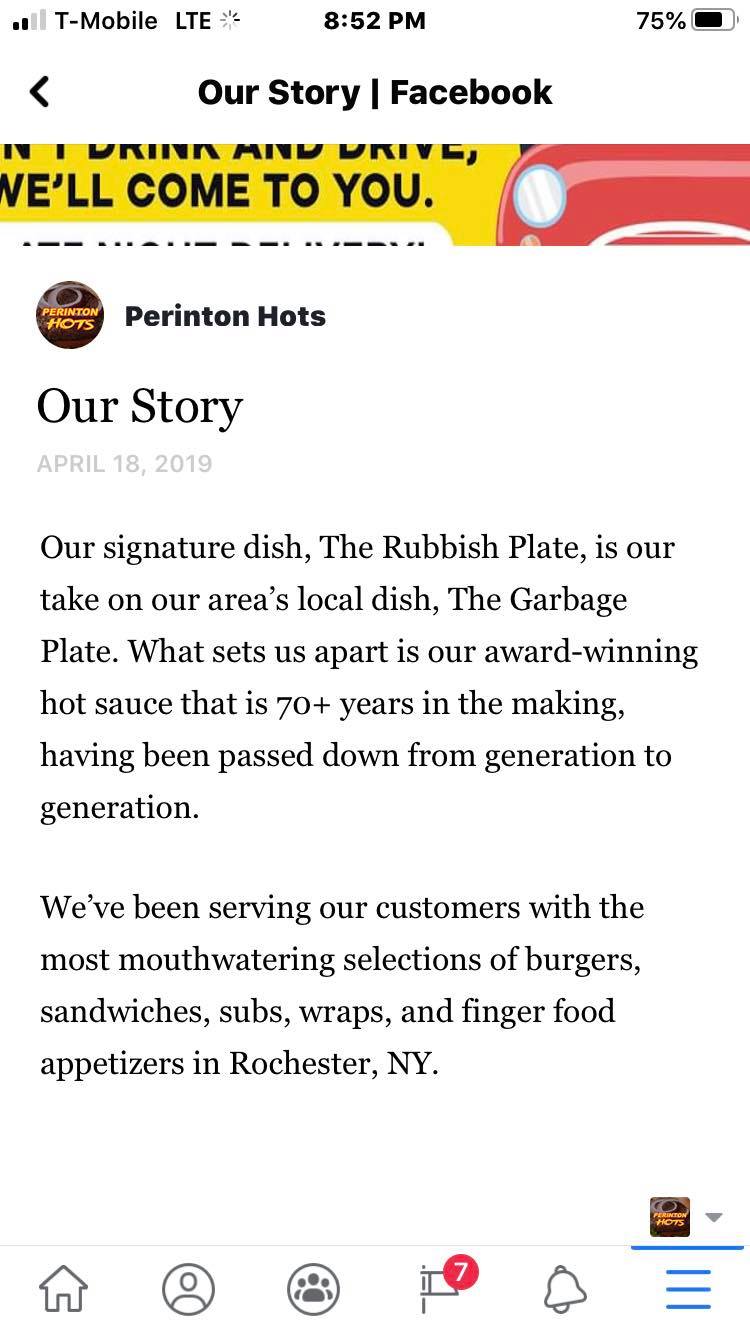Screen dimensions: 750x1334
Task: Open the Pages flag tab
Action: click(440, 1288)
